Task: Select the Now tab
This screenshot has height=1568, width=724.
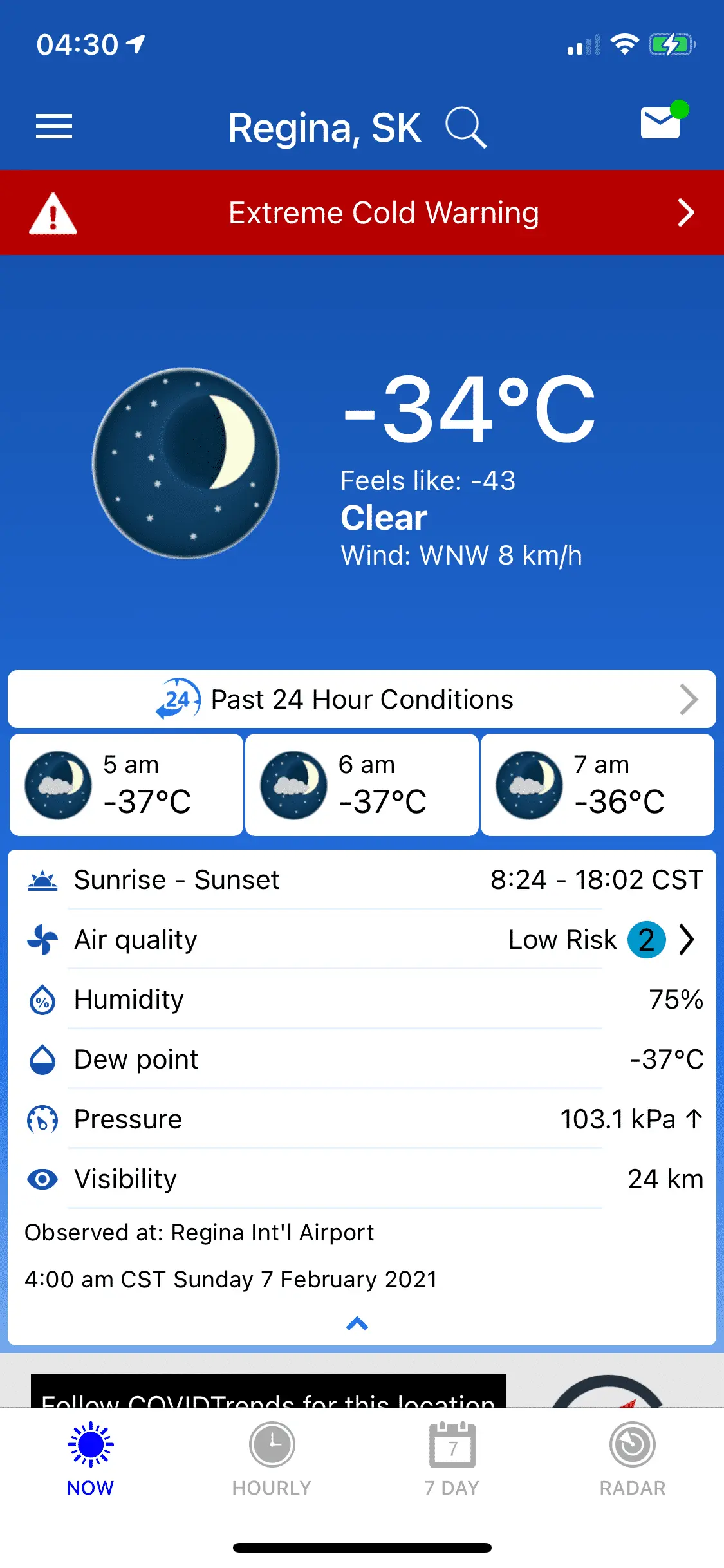Action: pyautogui.click(x=91, y=1459)
